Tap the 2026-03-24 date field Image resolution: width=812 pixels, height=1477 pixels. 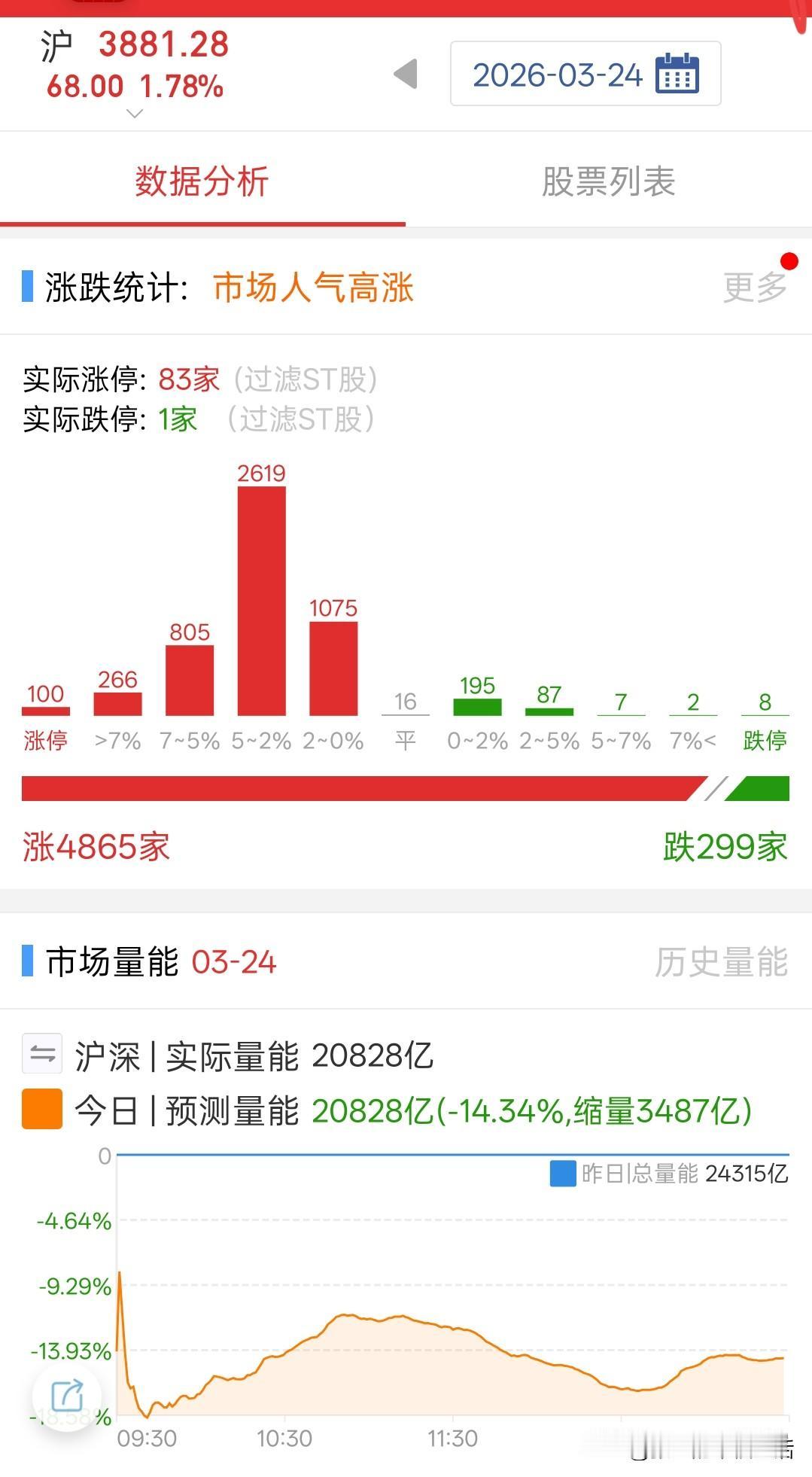pyautogui.click(x=557, y=72)
